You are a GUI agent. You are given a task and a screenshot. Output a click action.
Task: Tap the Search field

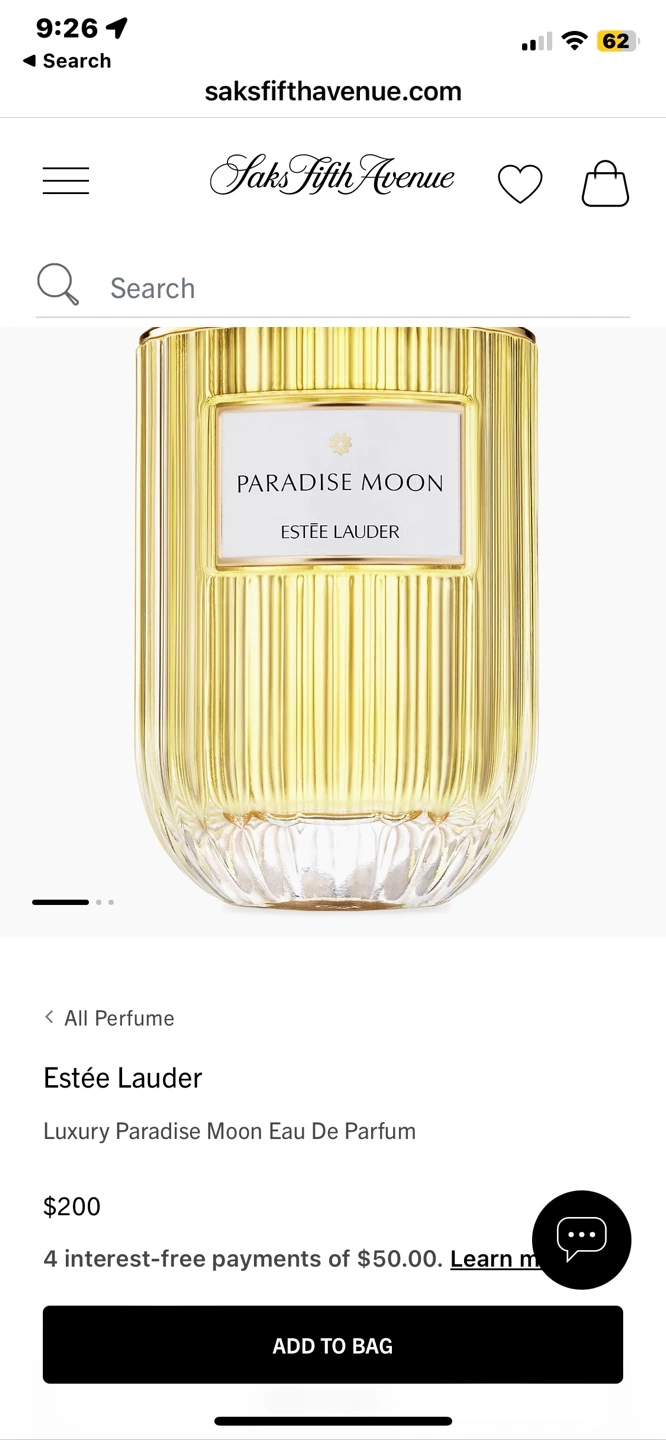pyautogui.click(x=333, y=288)
